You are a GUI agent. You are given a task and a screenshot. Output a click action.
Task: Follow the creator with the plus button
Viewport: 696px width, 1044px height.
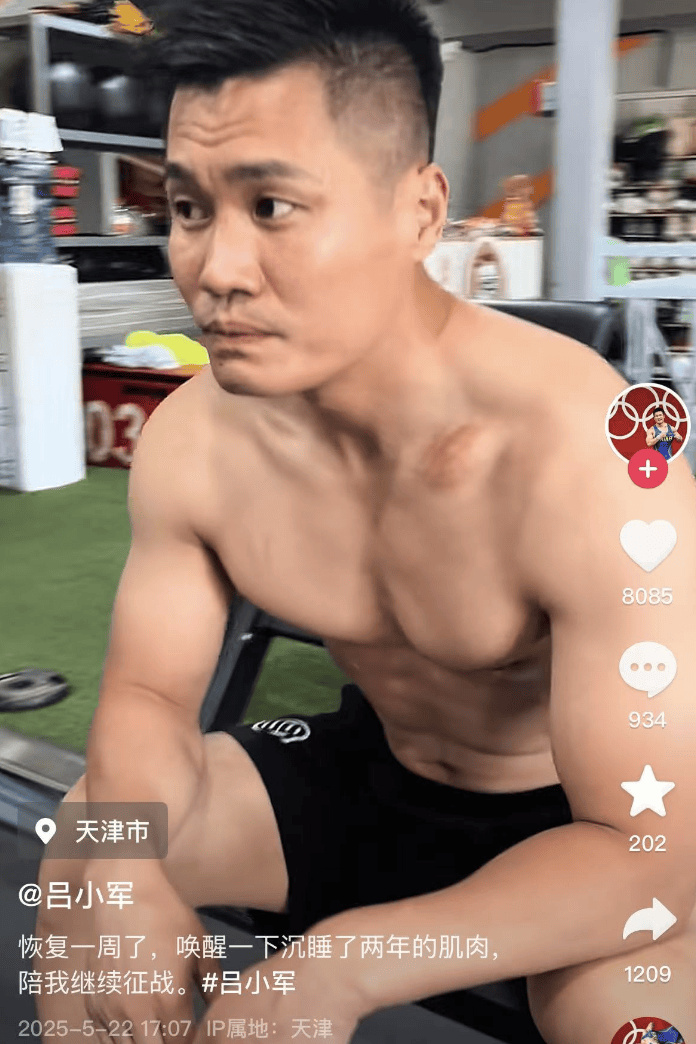(648, 469)
